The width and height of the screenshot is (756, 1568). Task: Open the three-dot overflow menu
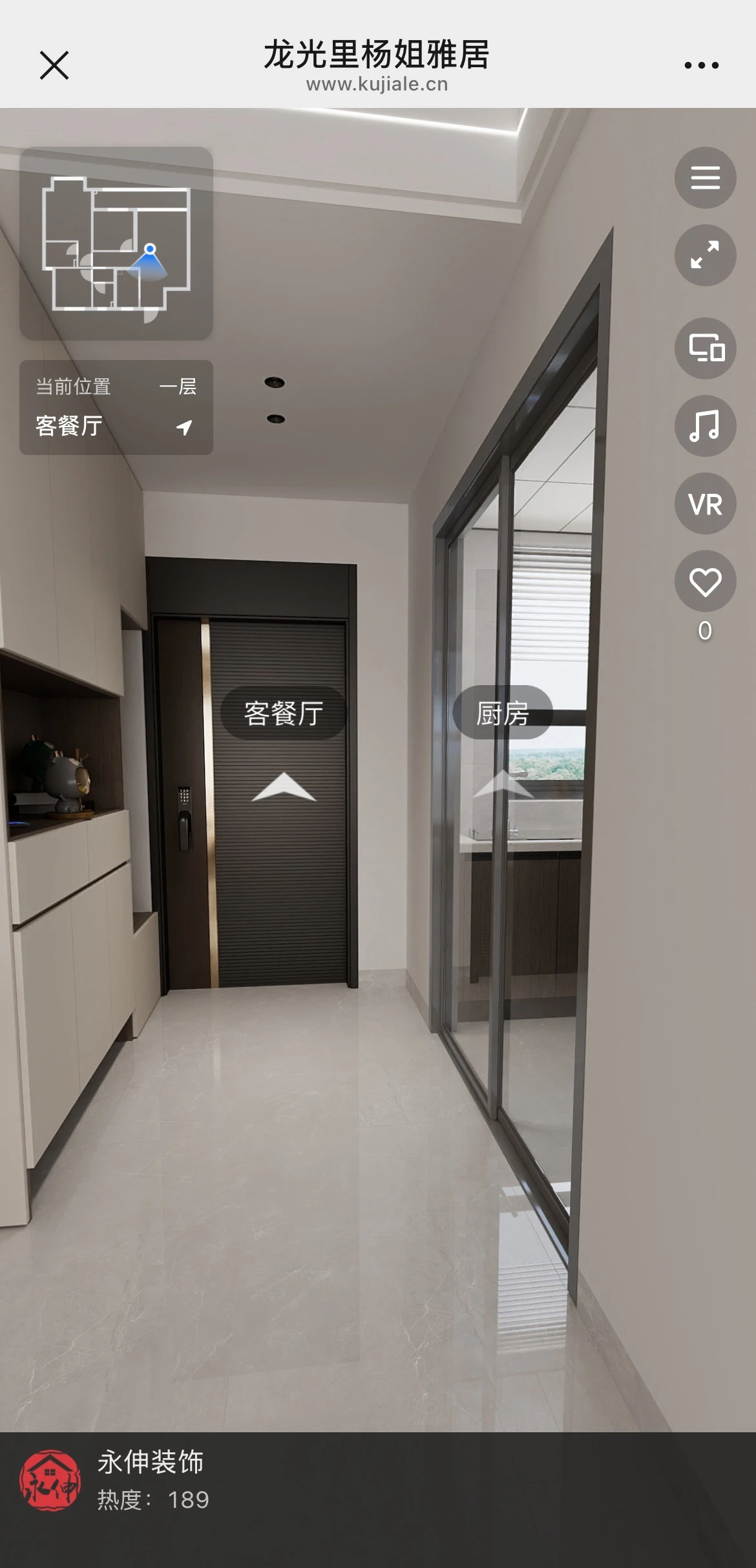[x=701, y=65]
